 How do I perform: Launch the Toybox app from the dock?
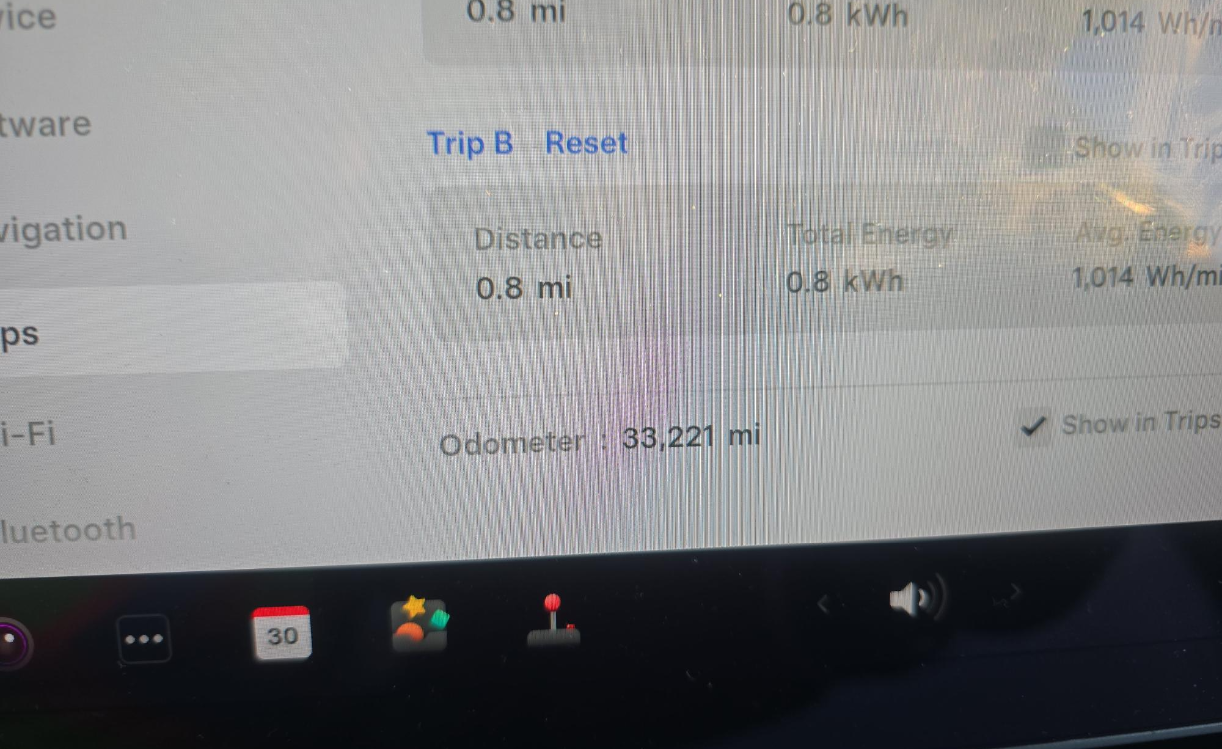coord(418,624)
